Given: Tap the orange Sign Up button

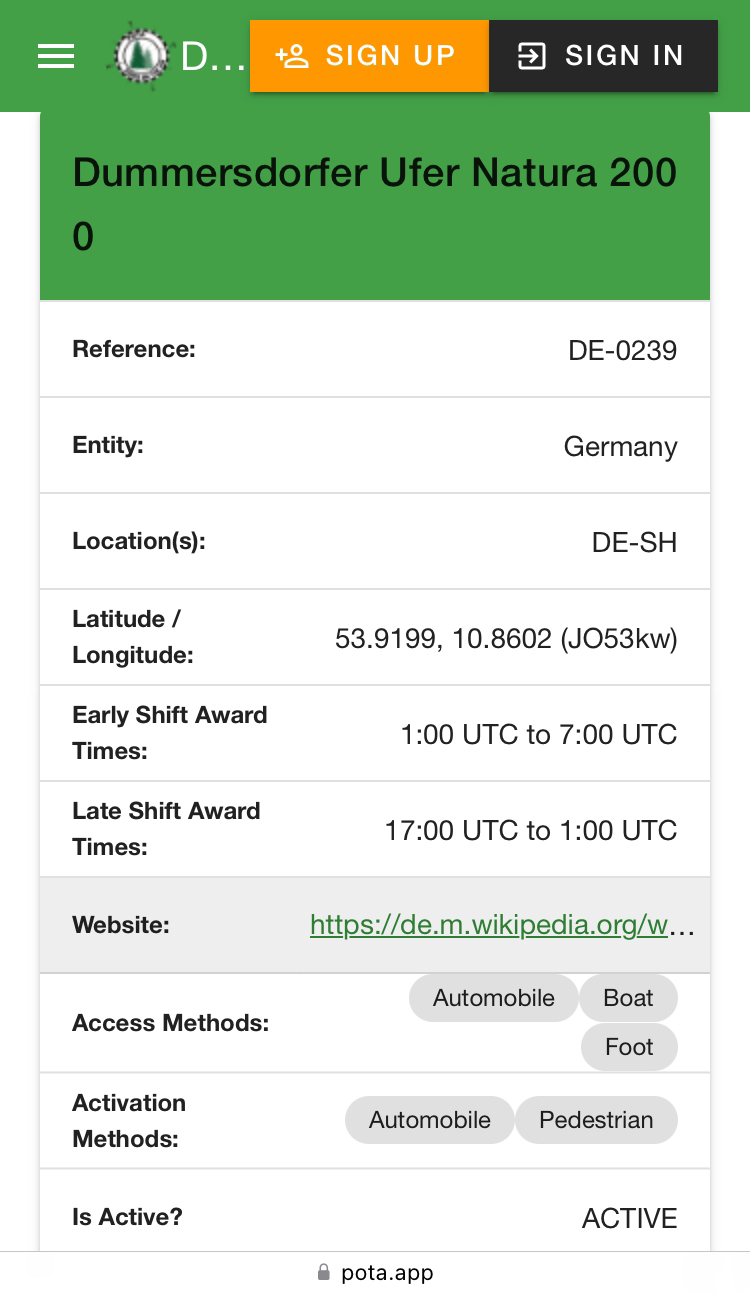Looking at the screenshot, I should pos(369,56).
